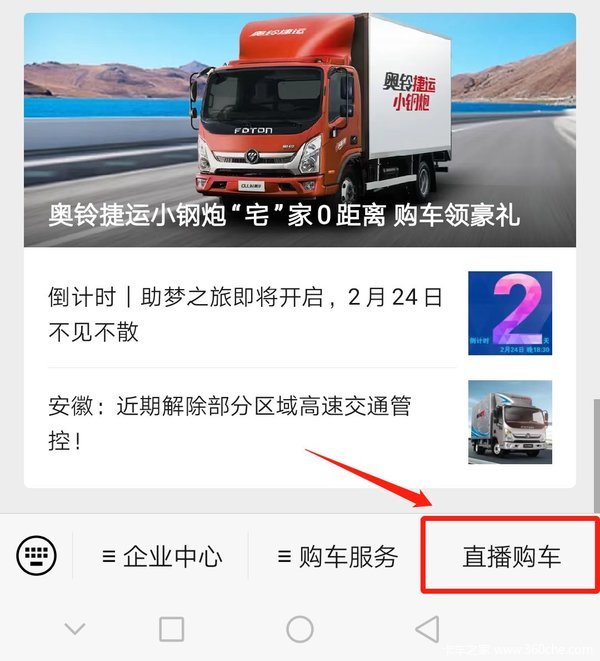Hide the navigation bar with the down chevron
600x661 pixels.
74,628
